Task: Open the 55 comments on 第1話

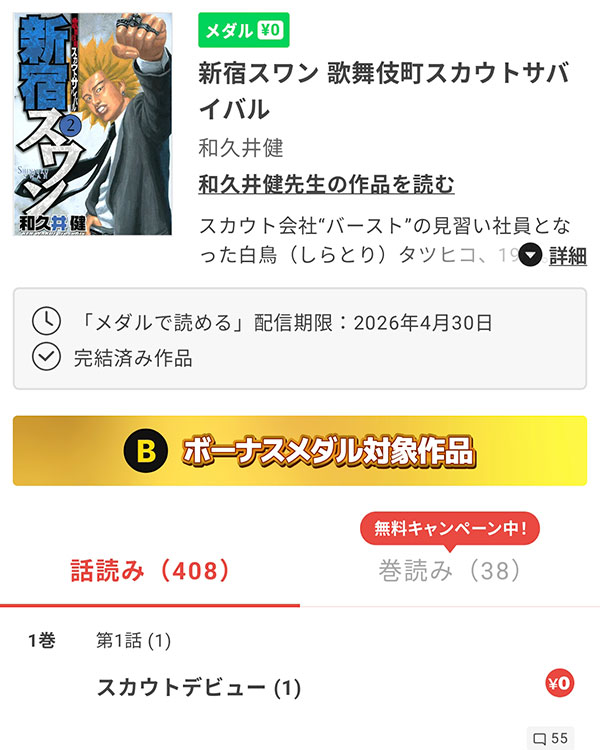Action: [x=551, y=738]
